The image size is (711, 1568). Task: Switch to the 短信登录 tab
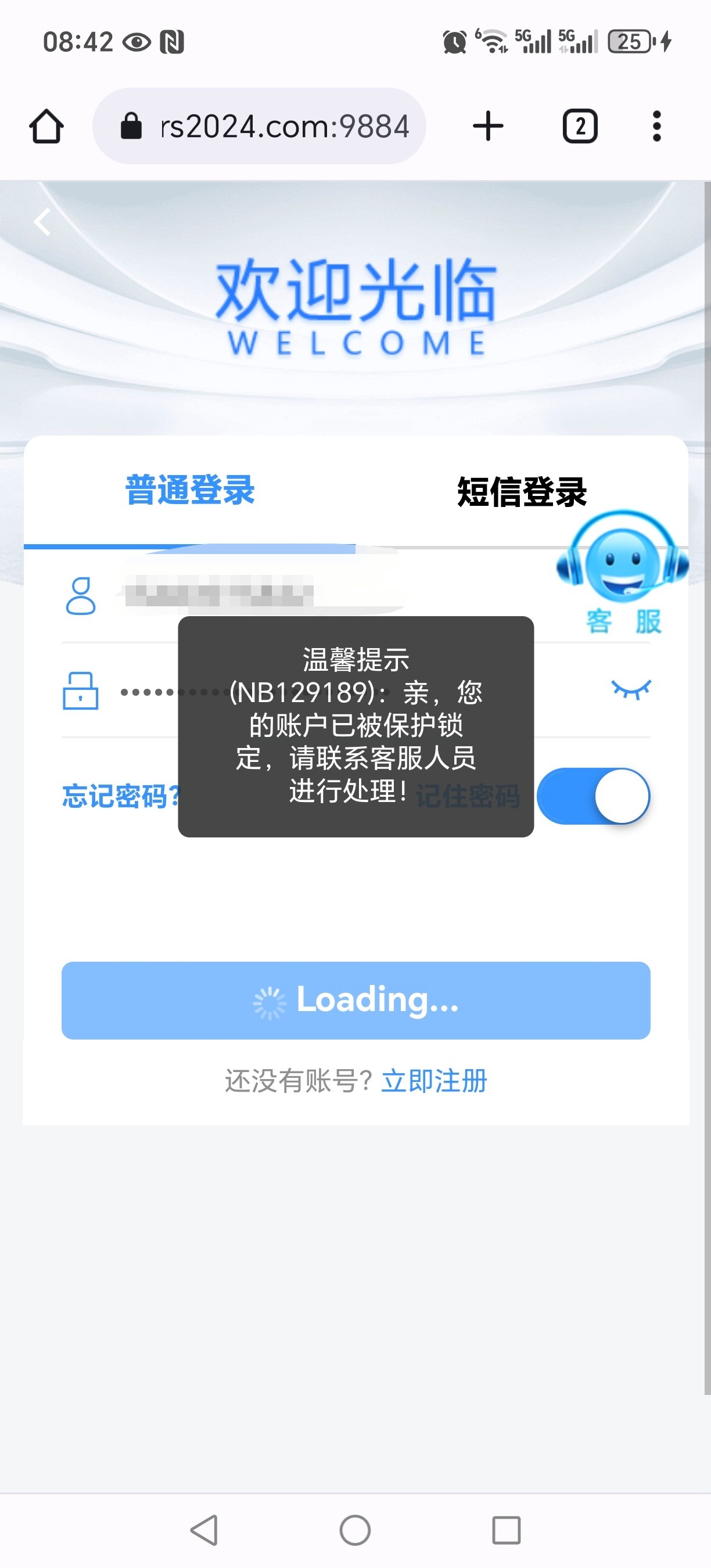coord(522,492)
